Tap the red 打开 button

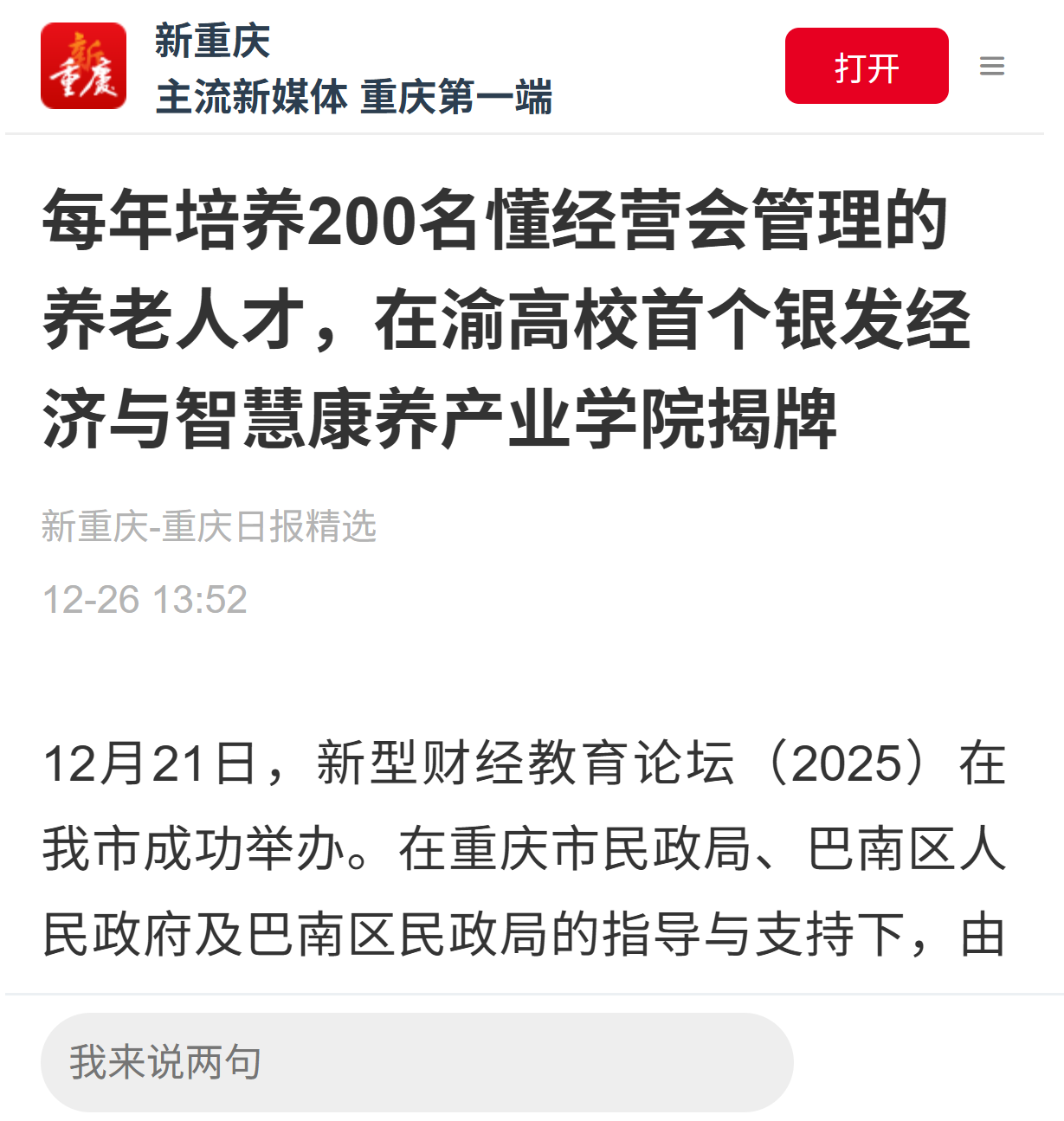pyautogui.click(x=866, y=67)
